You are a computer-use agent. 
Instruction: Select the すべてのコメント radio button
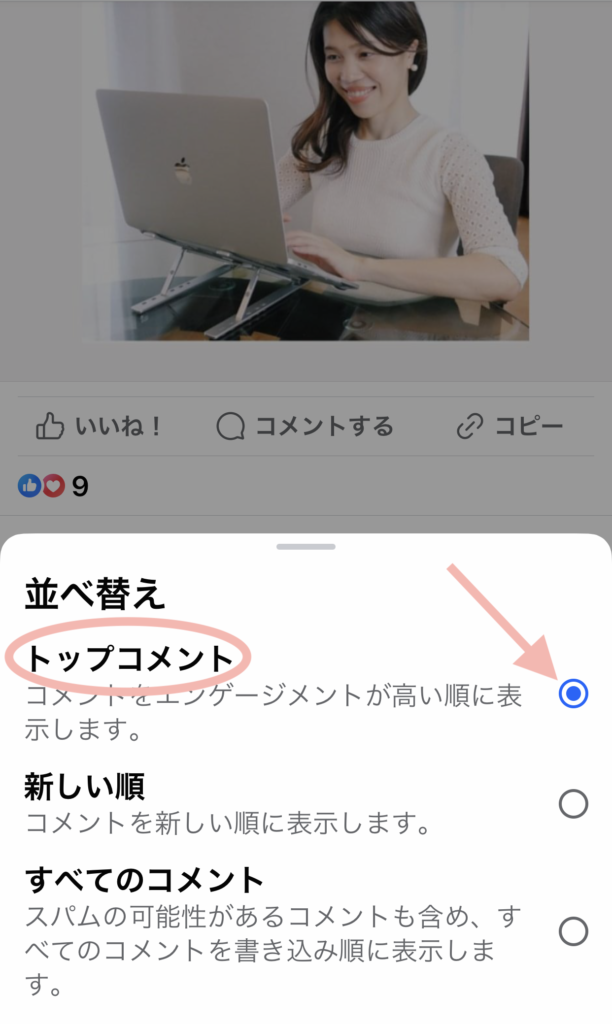click(x=573, y=932)
